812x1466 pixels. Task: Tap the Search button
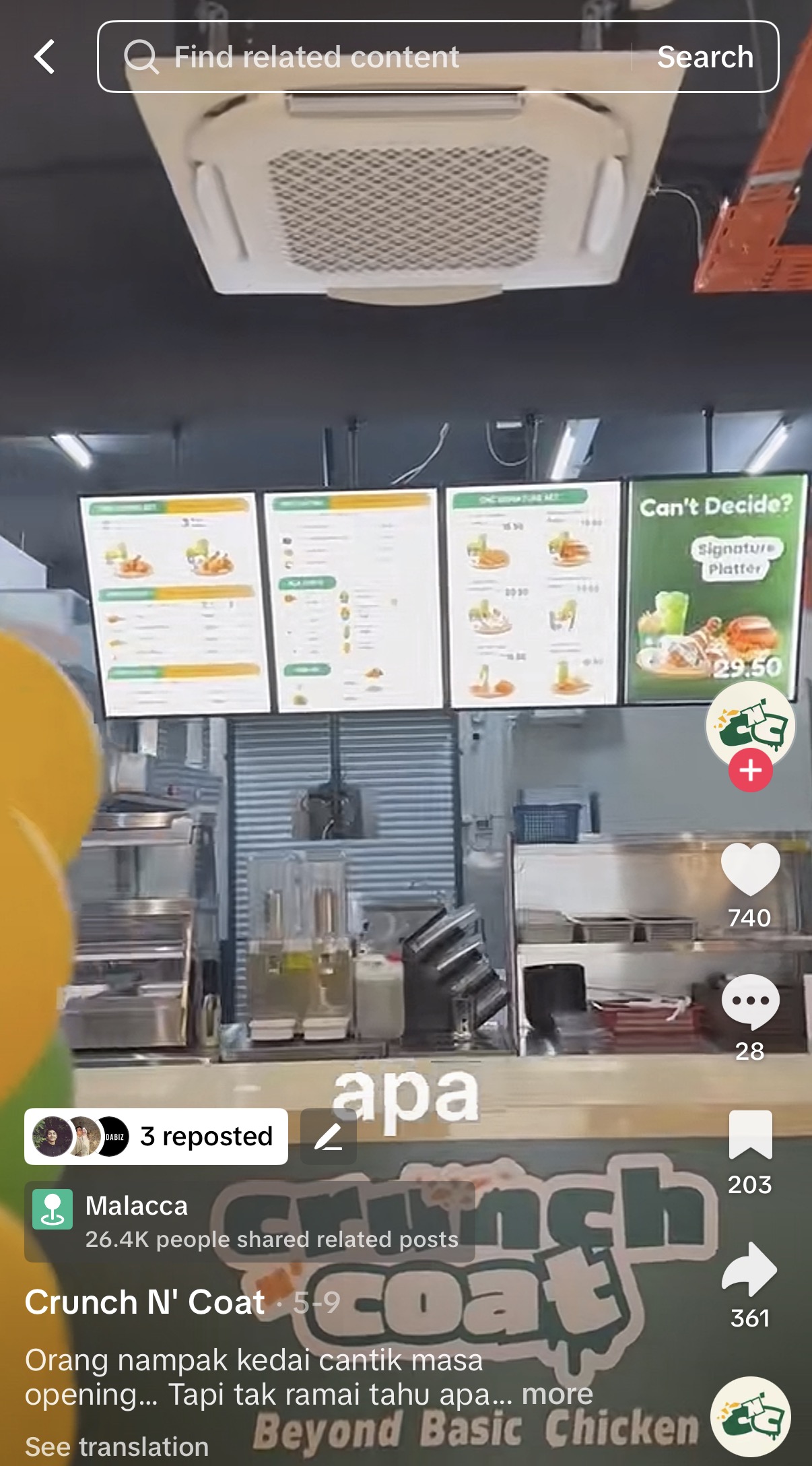point(704,57)
